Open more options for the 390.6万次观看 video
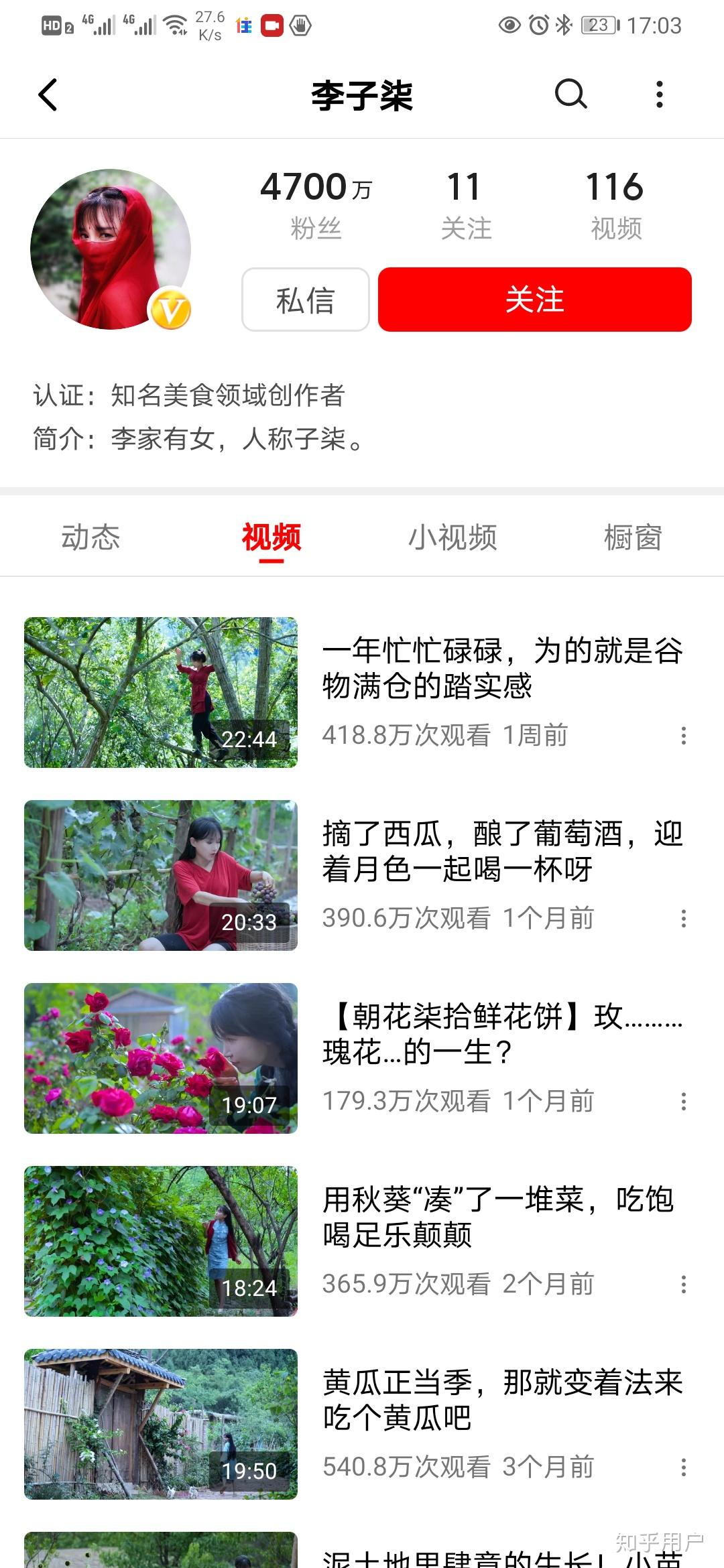This screenshot has width=724, height=1568. 683,919
